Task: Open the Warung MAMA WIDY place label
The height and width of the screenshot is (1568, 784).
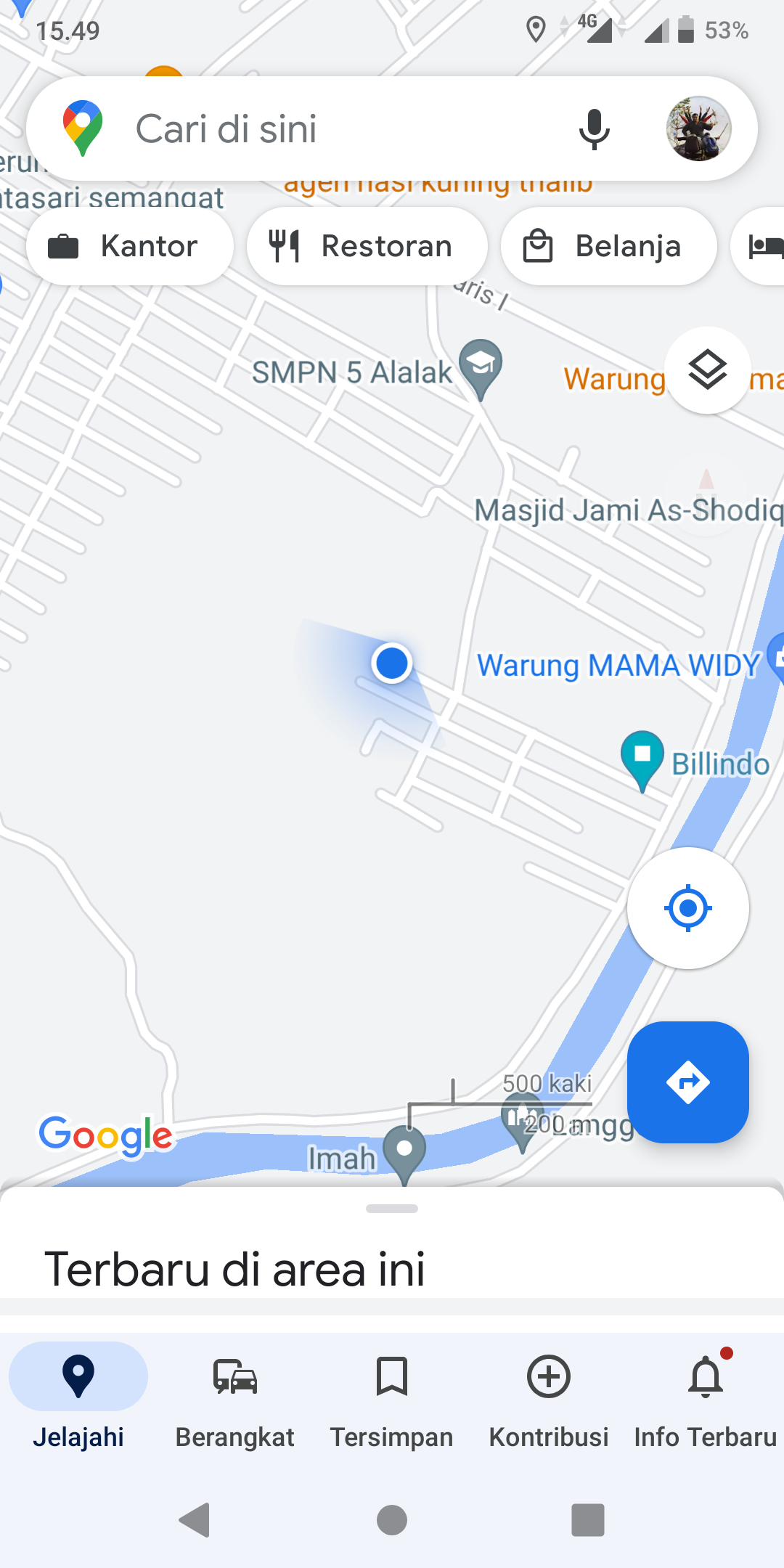Action: click(618, 665)
